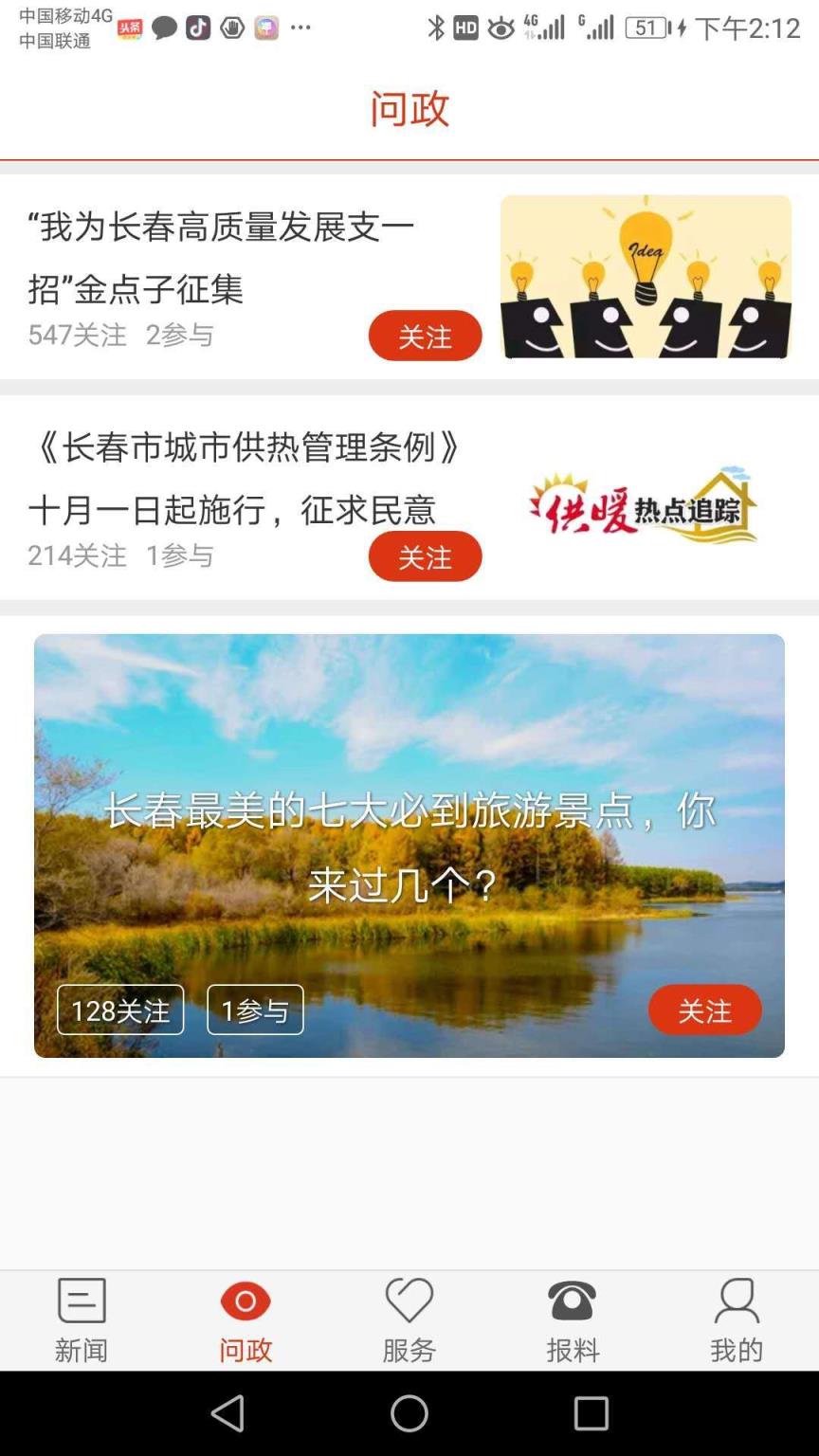This screenshot has height=1456, width=819.
Task: Tap the TikTok icon in status bar
Action: tap(196, 27)
